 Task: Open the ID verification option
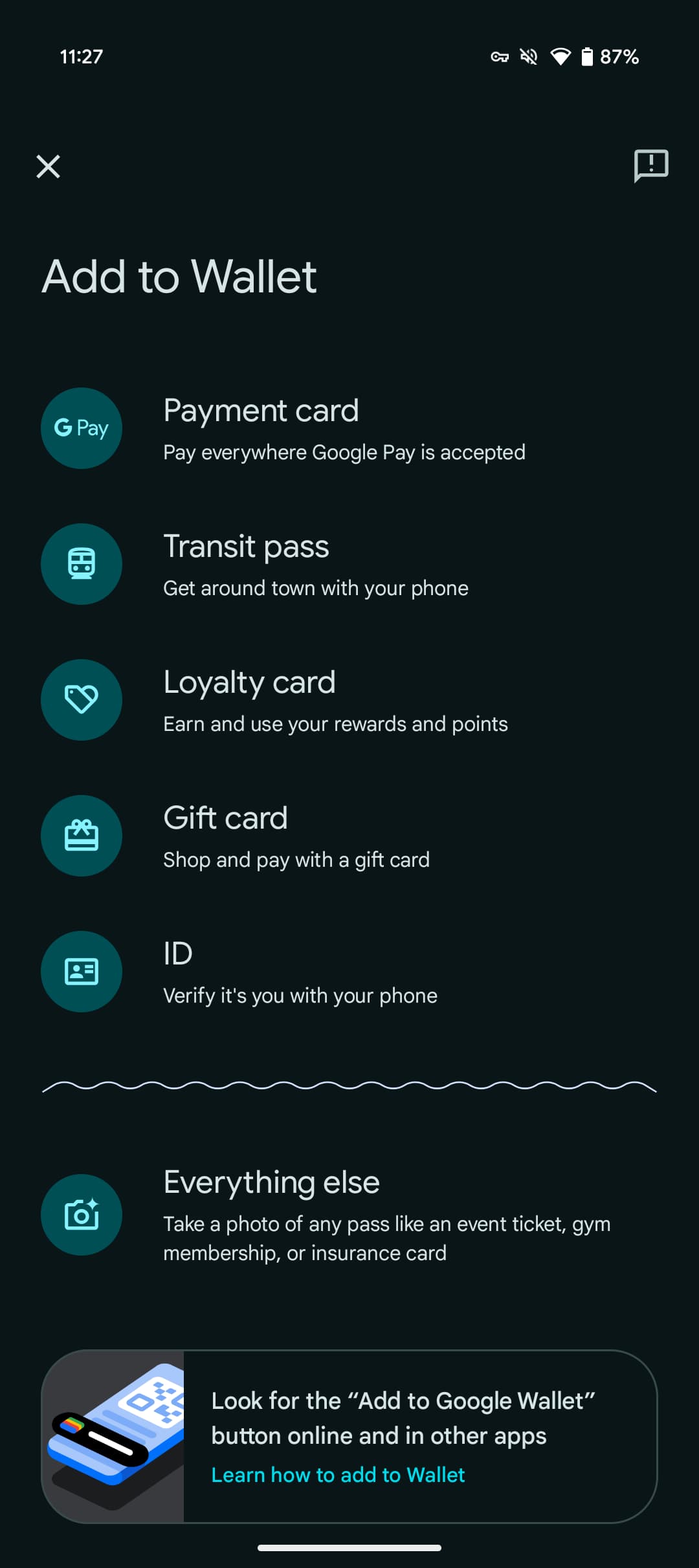(x=349, y=971)
